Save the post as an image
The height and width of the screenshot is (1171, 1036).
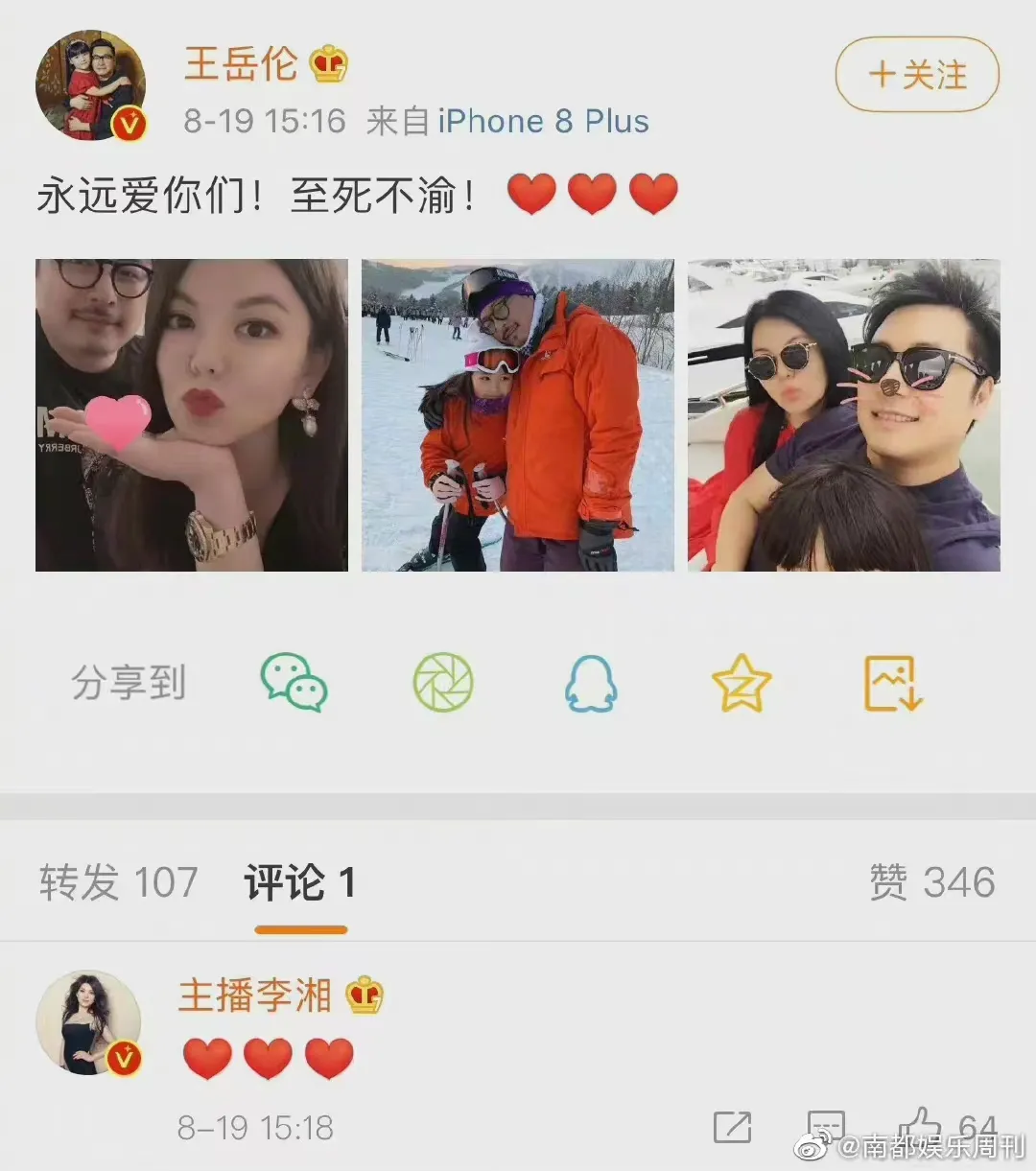(x=893, y=683)
